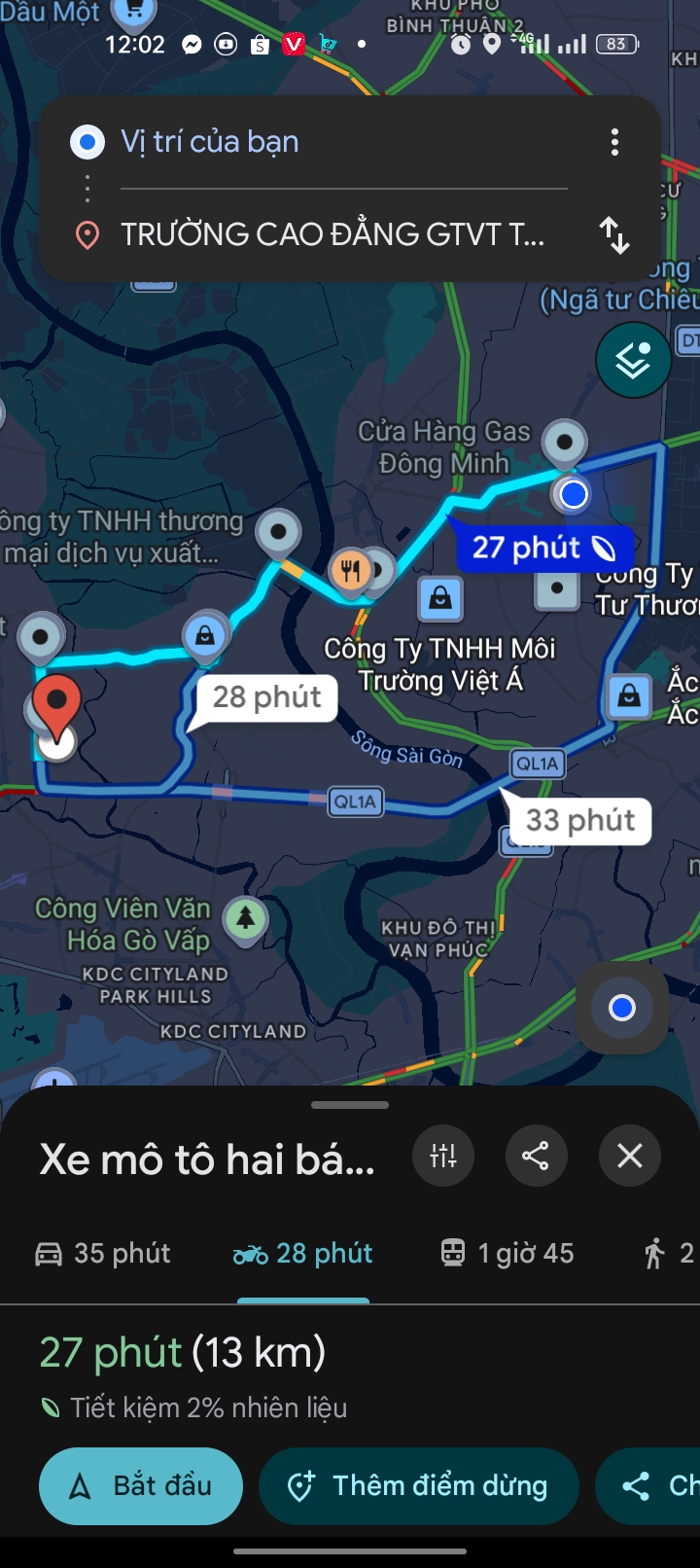This screenshot has width=700, height=1568.
Task: Open the overflow menu beside Vị trí của bạn
Action: (x=614, y=143)
